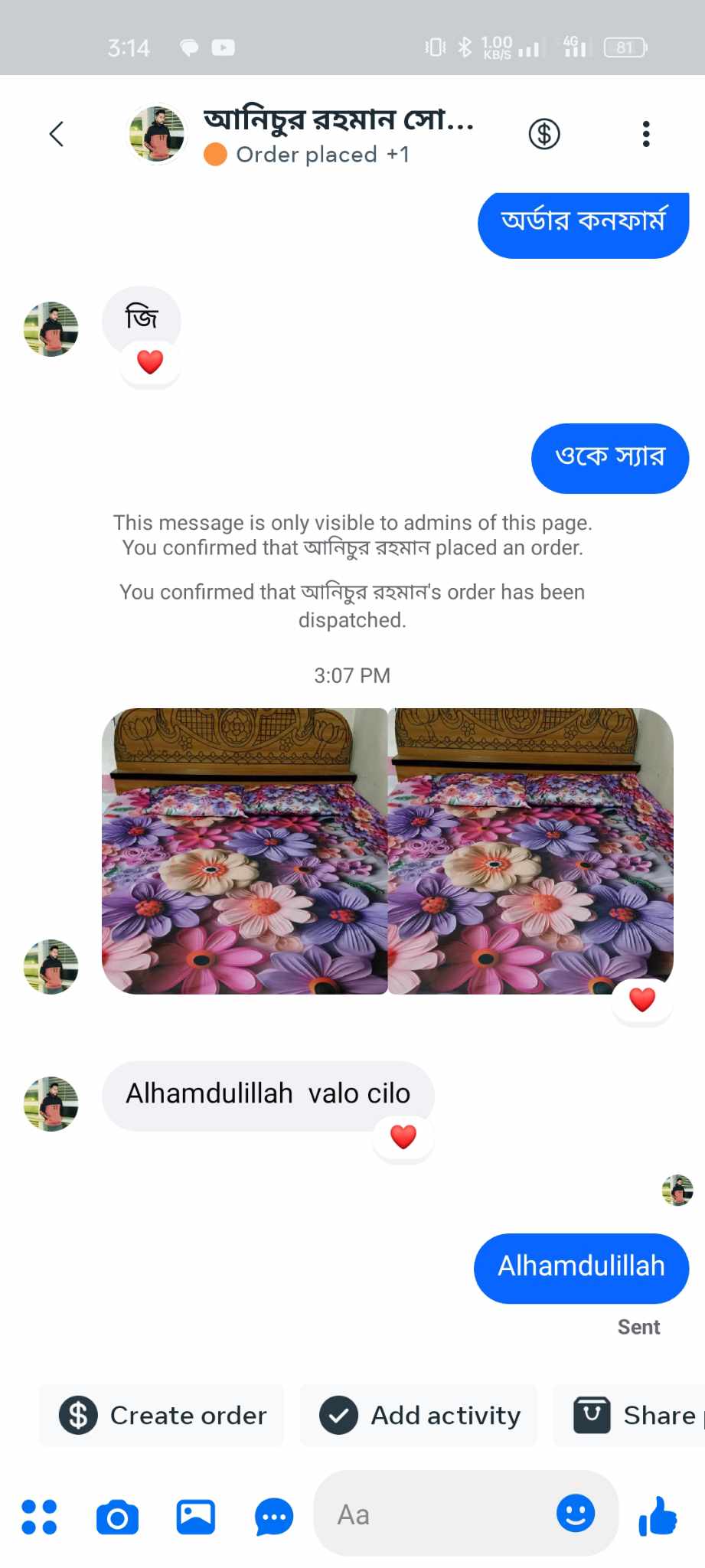Open saved replies chat bubble icon
The height and width of the screenshot is (1568, 705).
pos(273,1517)
